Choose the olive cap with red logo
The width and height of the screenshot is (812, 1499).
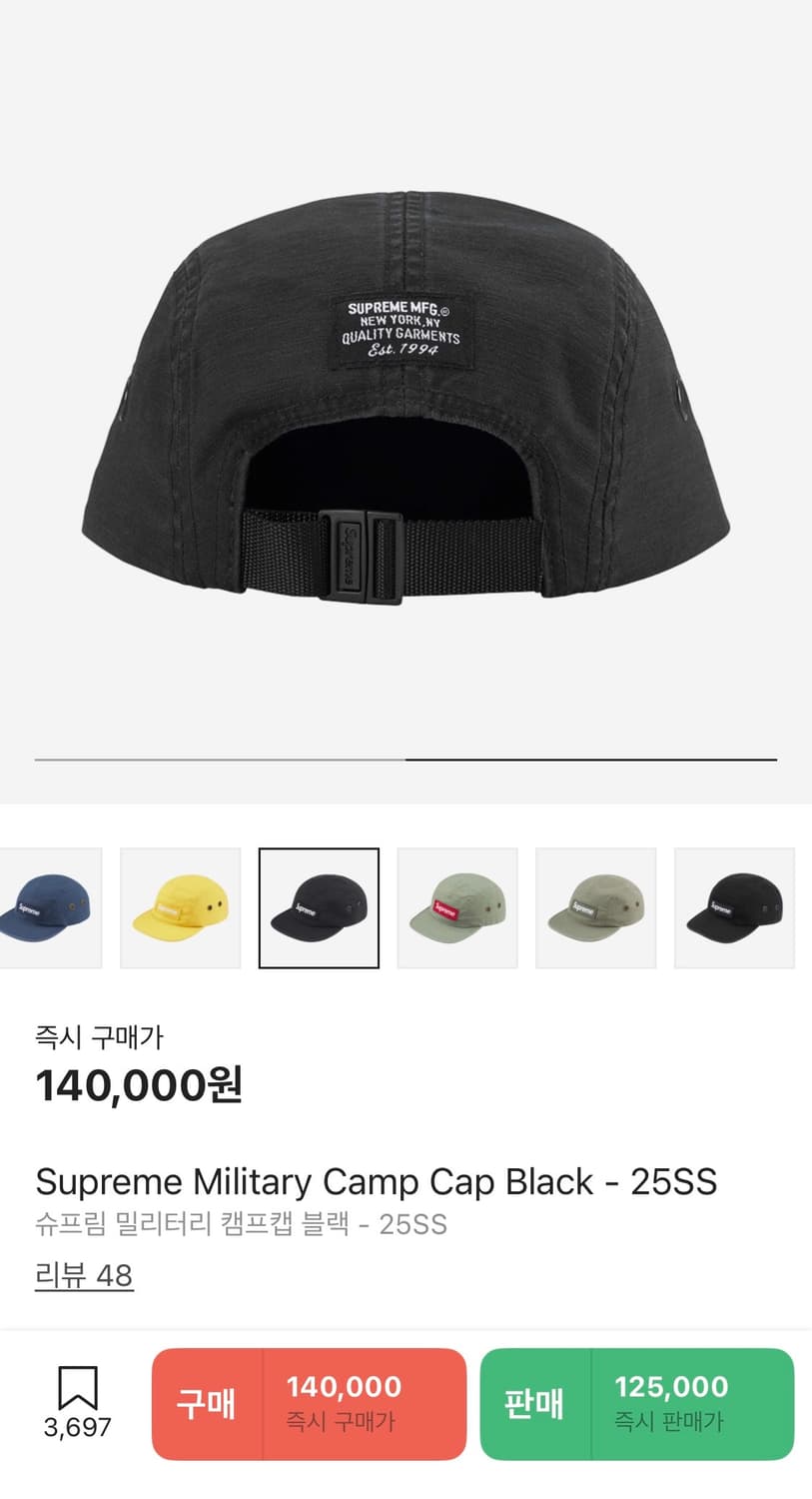point(457,907)
